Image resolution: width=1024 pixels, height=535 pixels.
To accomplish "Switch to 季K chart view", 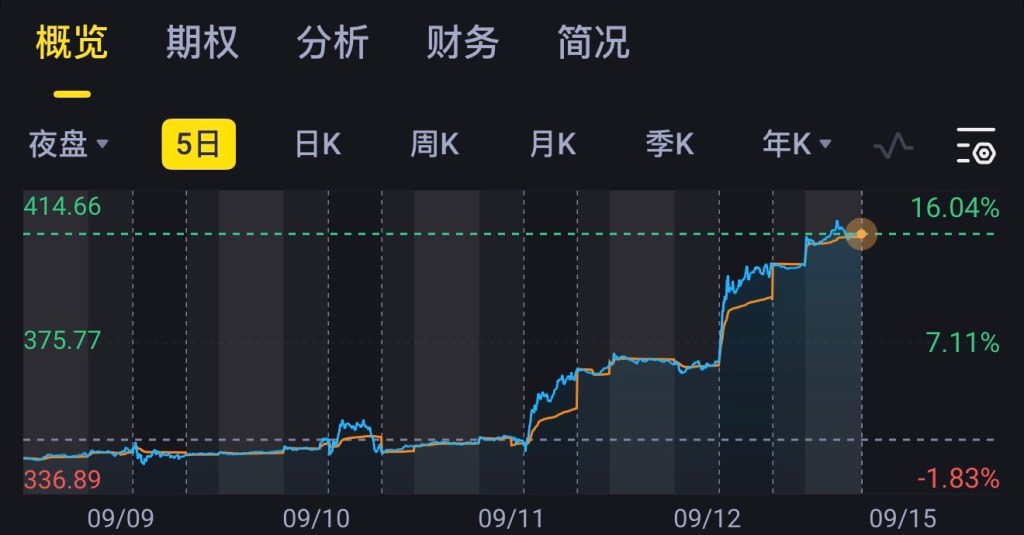I will [x=669, y=145].
